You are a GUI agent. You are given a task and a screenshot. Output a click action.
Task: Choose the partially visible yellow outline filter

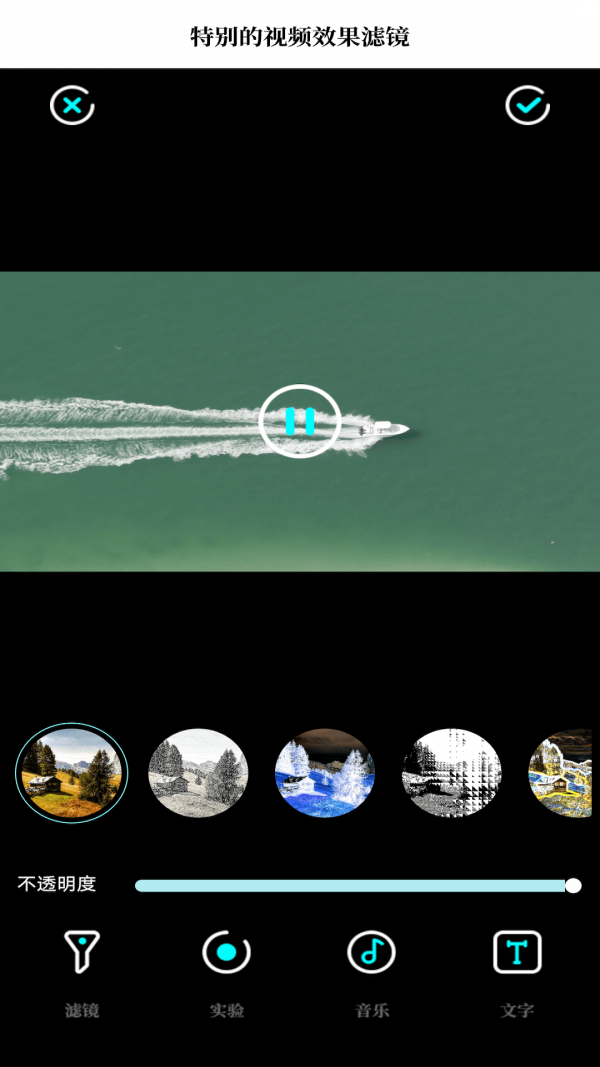(x=561, y=772)
